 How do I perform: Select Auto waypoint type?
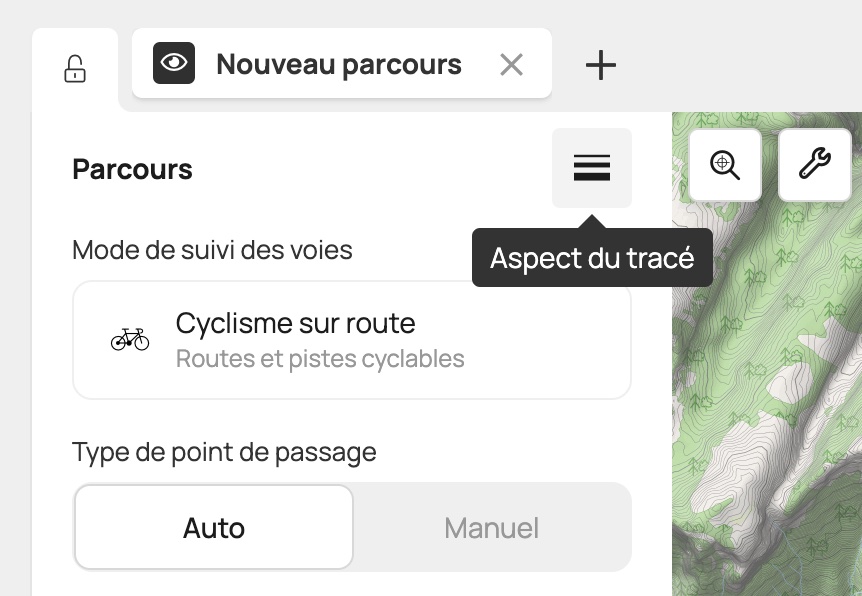click(x=214, y=527)
